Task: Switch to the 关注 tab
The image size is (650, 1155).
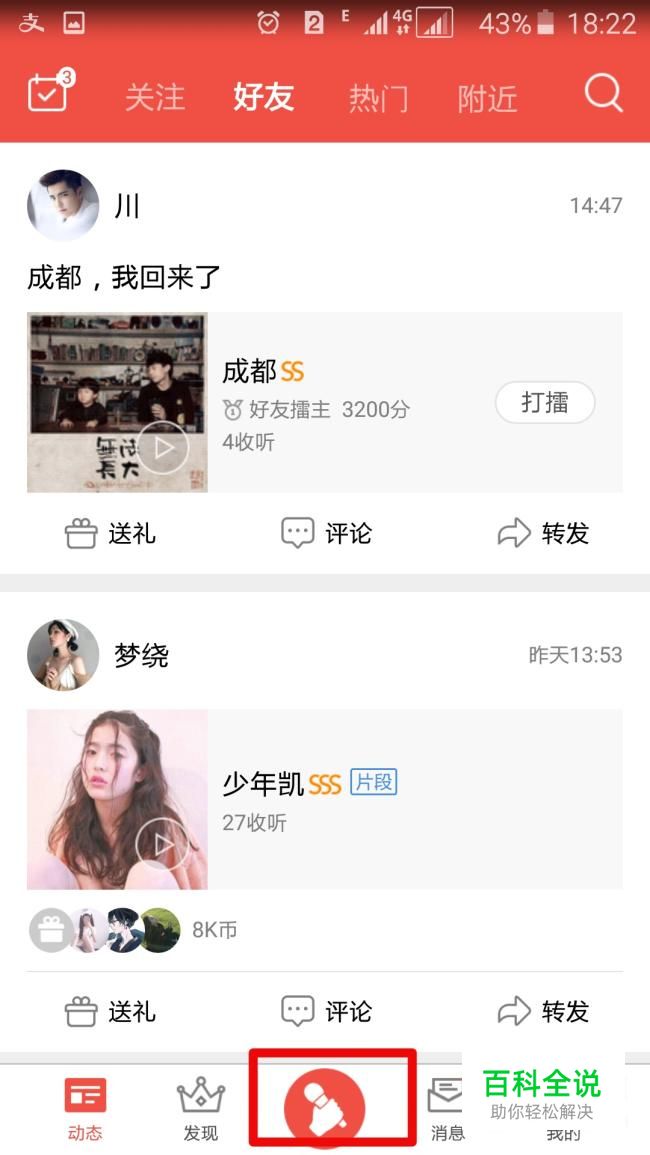Action: point(155,98)
